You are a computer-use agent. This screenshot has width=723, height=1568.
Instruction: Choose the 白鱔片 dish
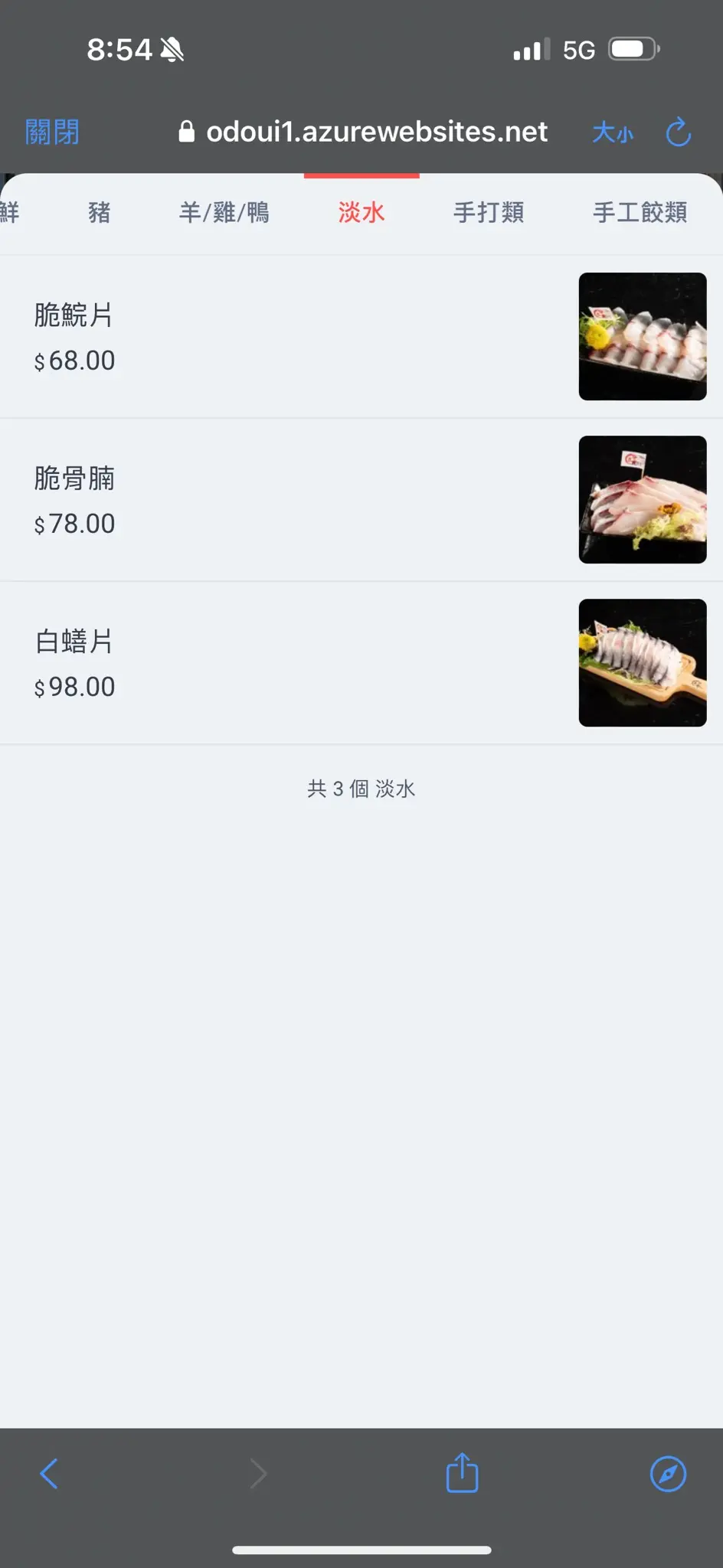coord(361,663)
